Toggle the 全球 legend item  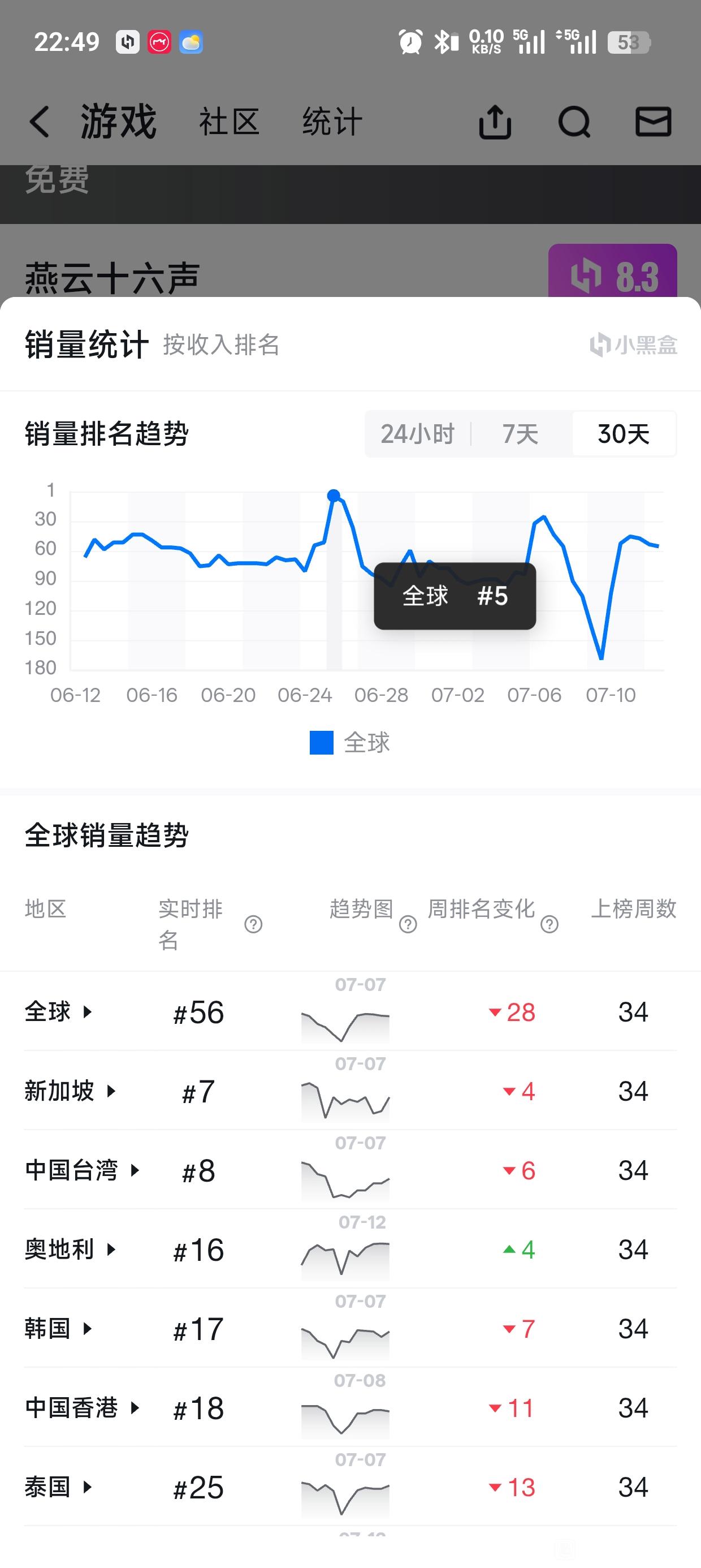point(350,743)
